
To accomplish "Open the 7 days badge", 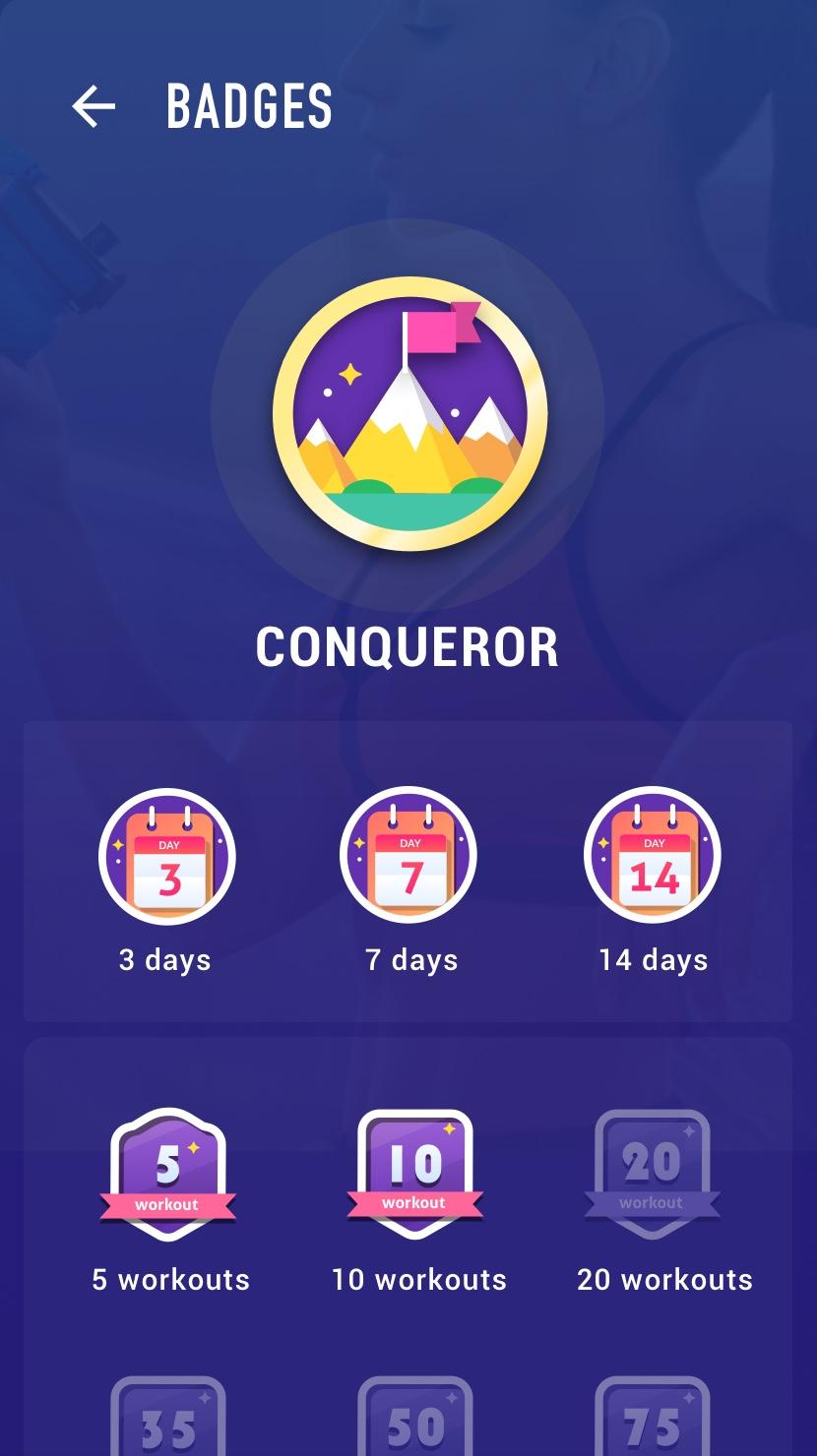I will coord(408,856).
